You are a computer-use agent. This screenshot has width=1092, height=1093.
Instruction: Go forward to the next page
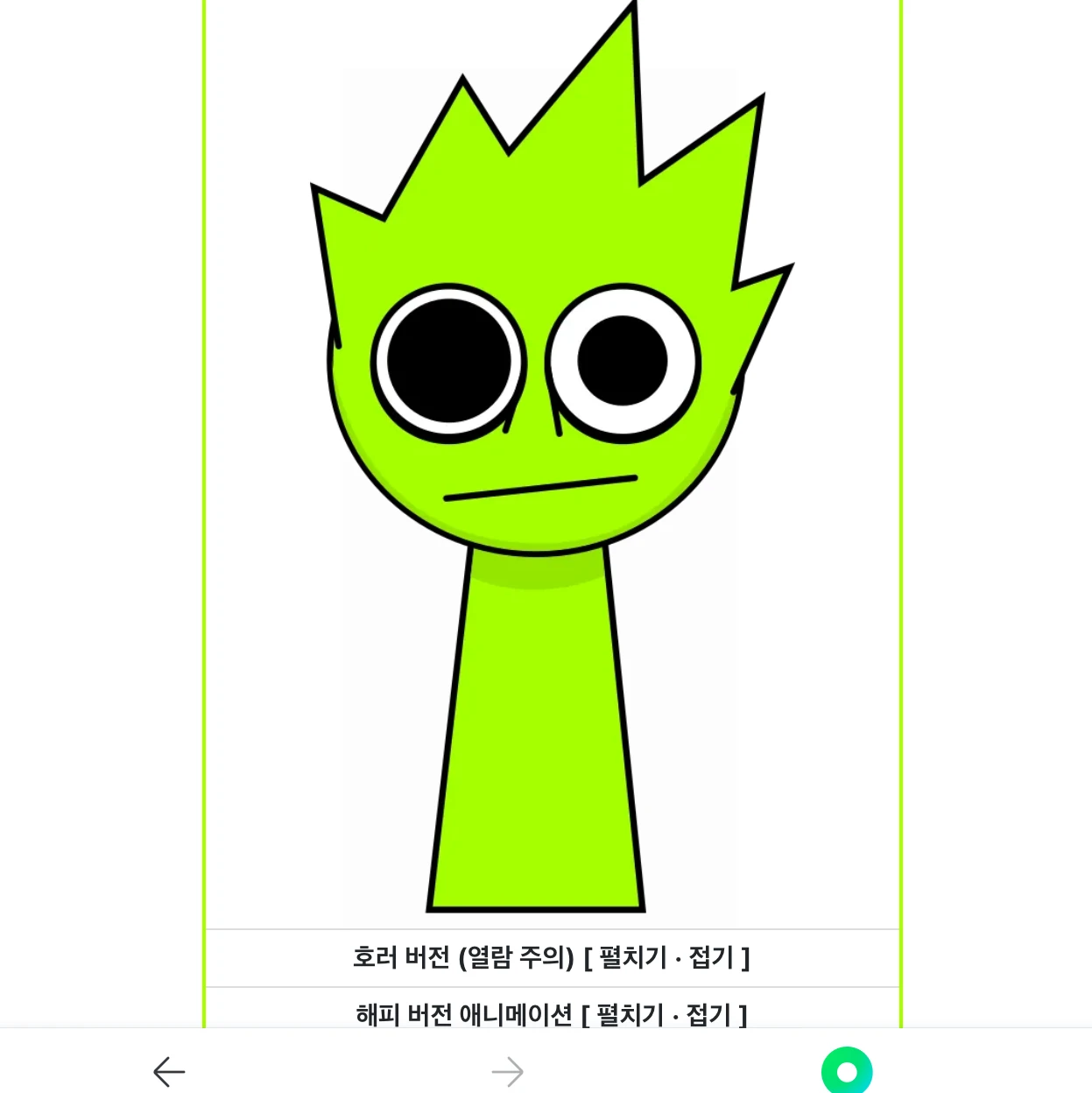pyautogui.click(x=508, y=1071)
